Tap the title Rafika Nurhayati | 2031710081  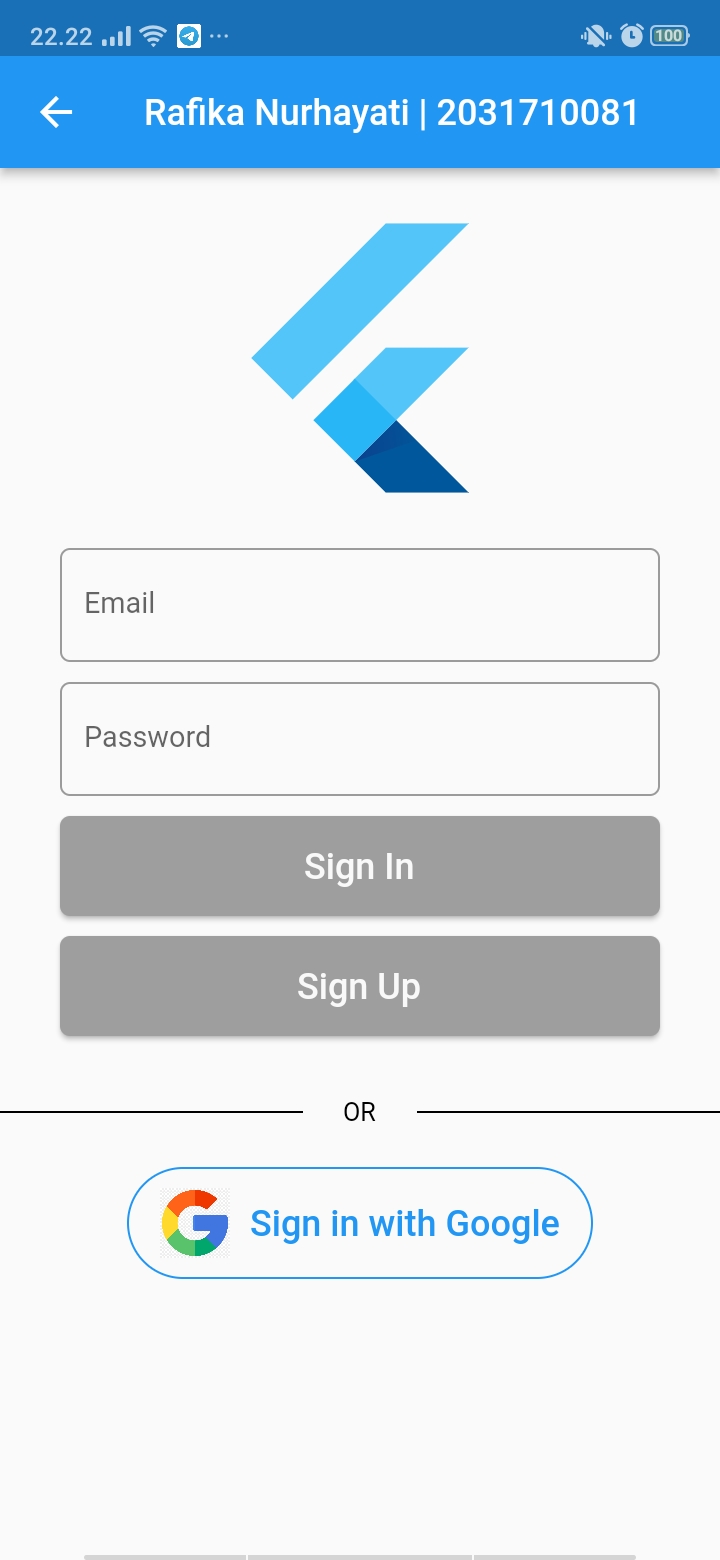(392, 112)
